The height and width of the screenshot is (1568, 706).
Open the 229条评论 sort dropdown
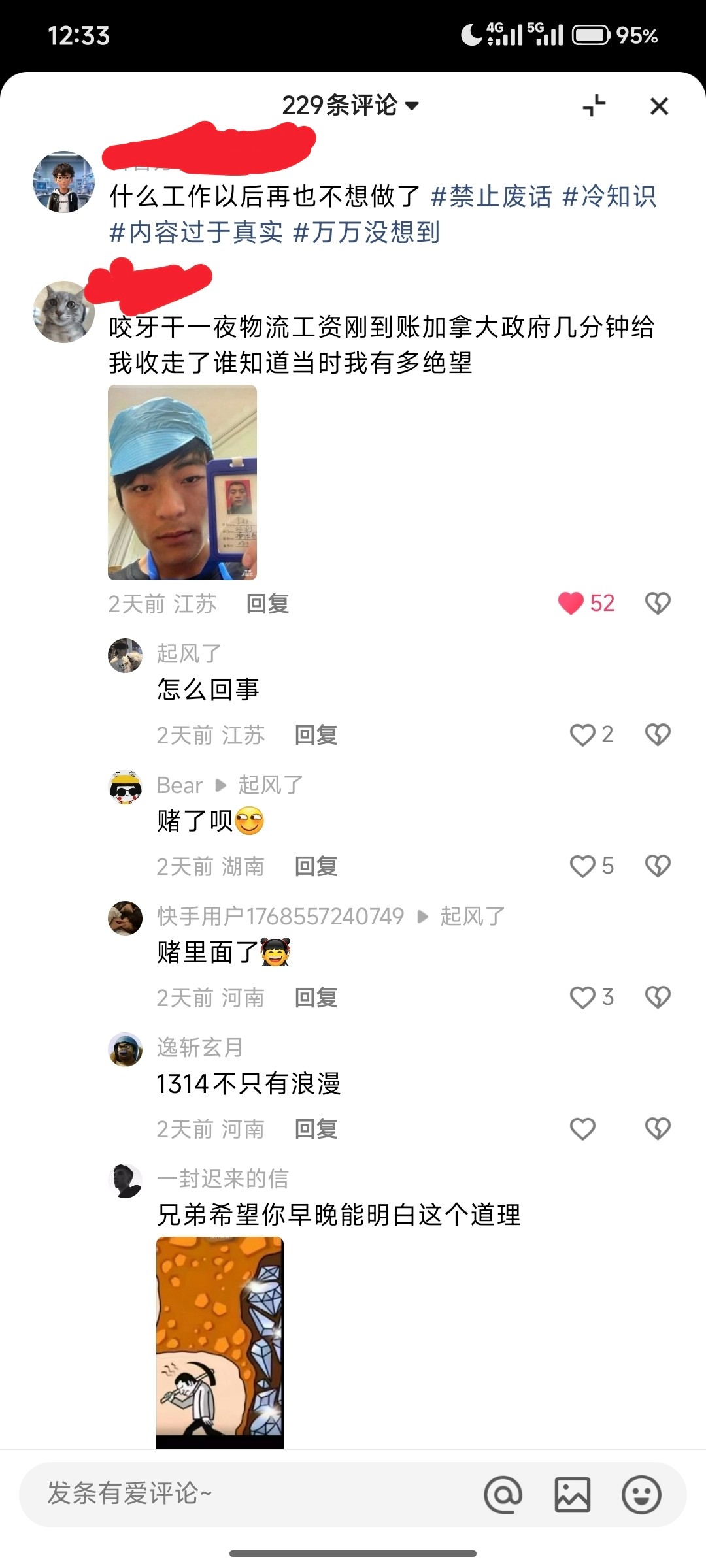350,105
